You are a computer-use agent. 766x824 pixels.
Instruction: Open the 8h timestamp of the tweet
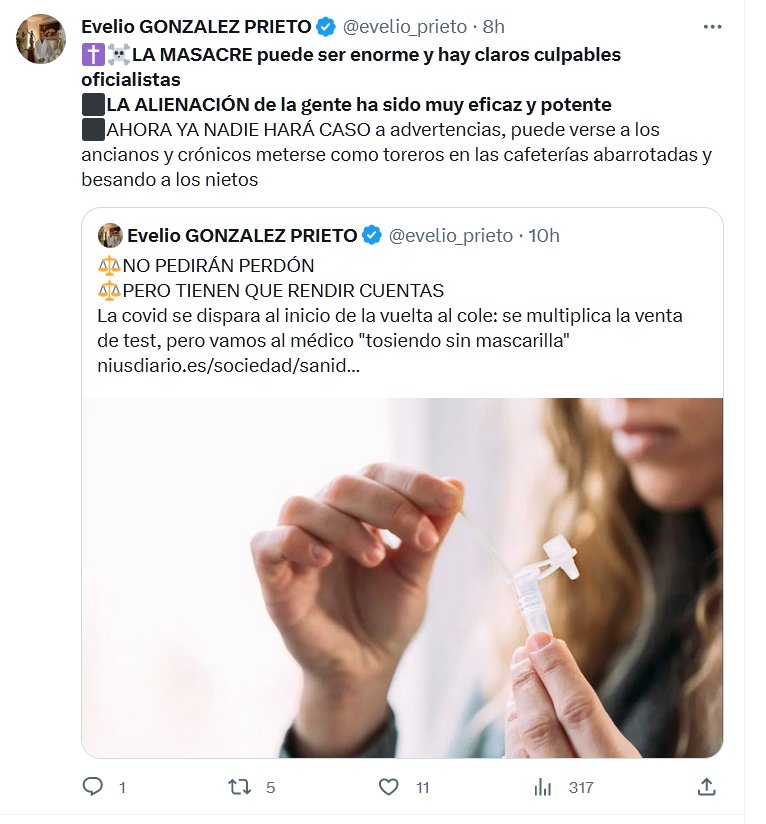[494, 27]
